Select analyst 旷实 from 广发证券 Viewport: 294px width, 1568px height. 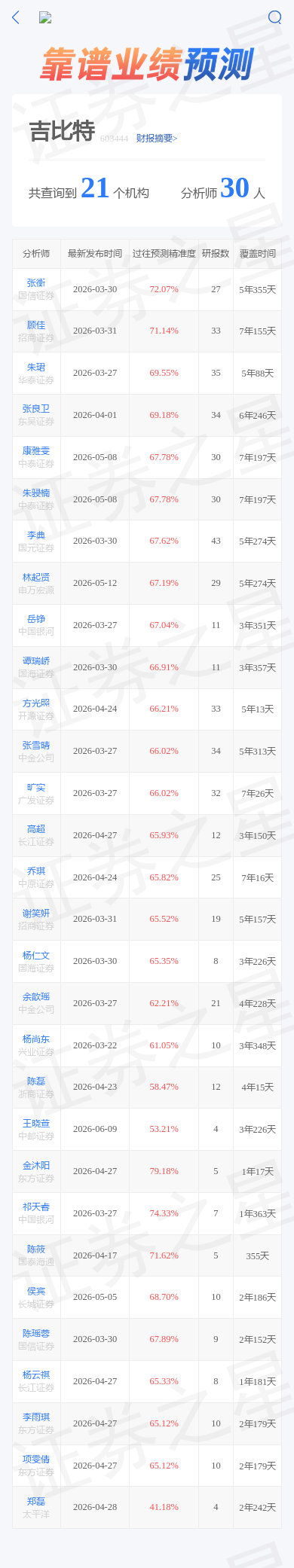[36, 788]
